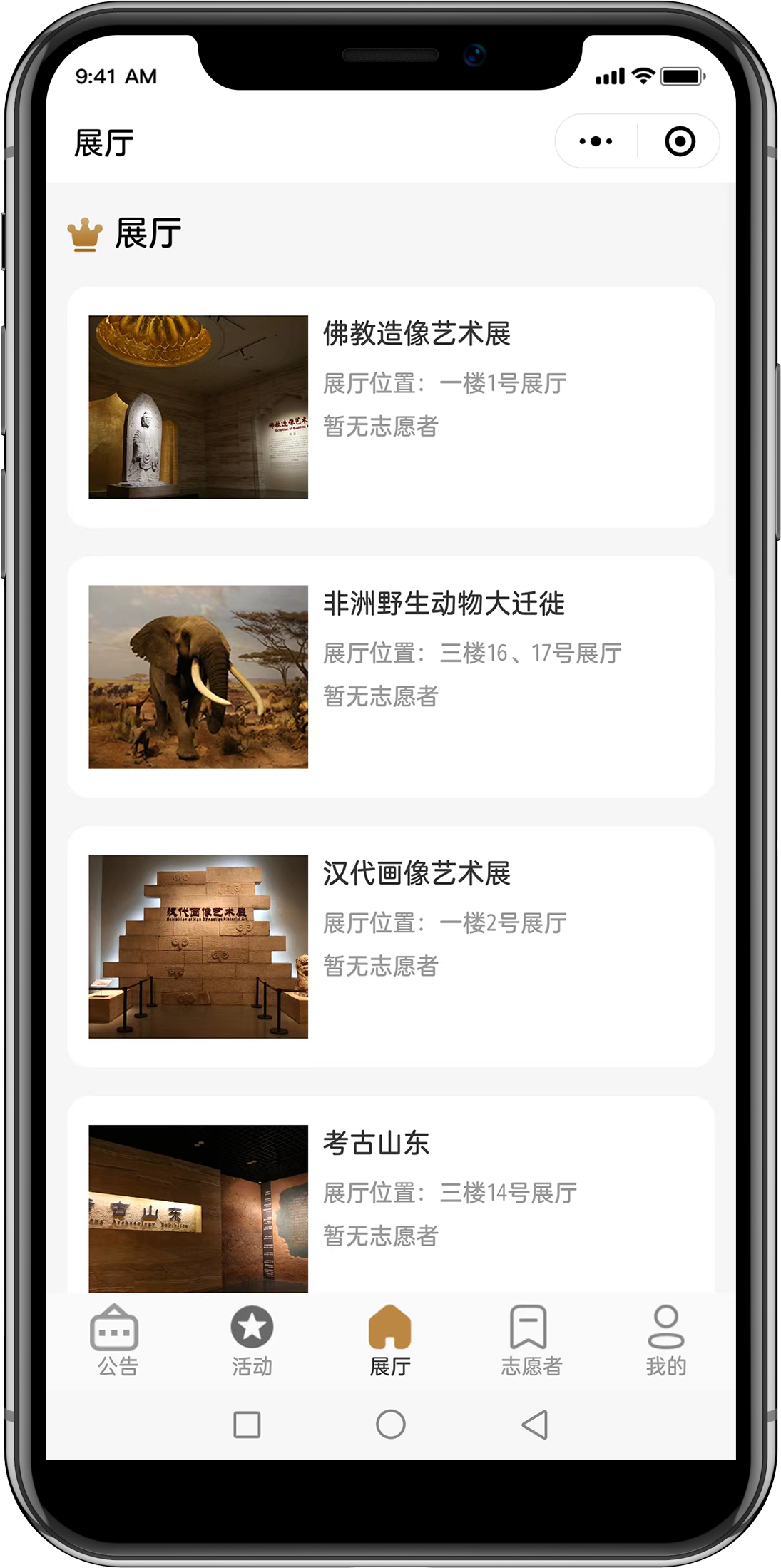Screen dimensions: 781x1568
Task: Close the mini program via target icon
Action: (680, 141)
